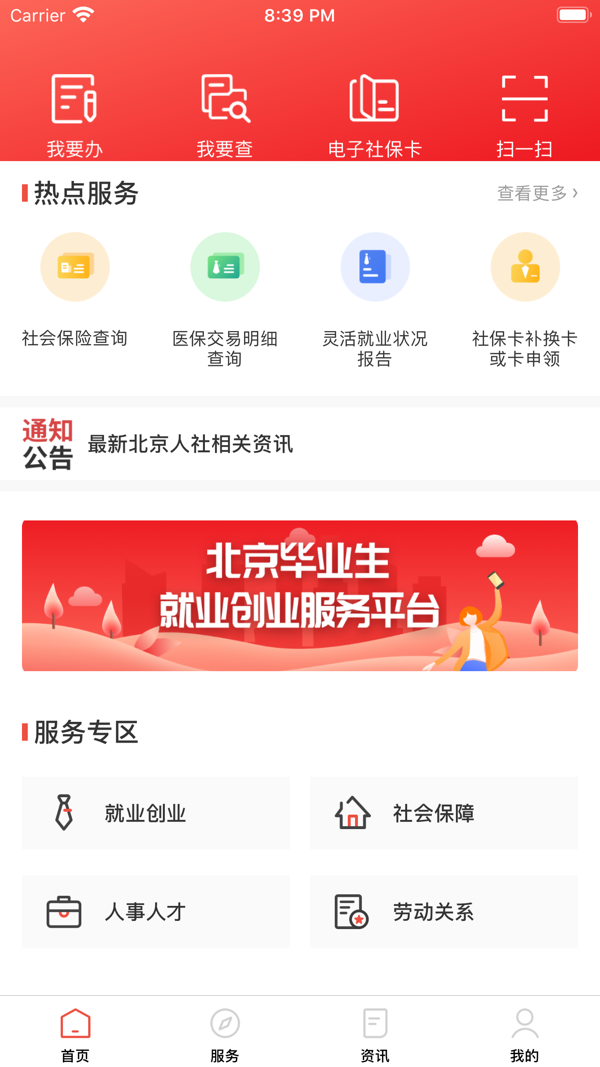Switch to the 我的 tab
Viewport: 600px width, 1067px height.
(x=525, y=1034)
